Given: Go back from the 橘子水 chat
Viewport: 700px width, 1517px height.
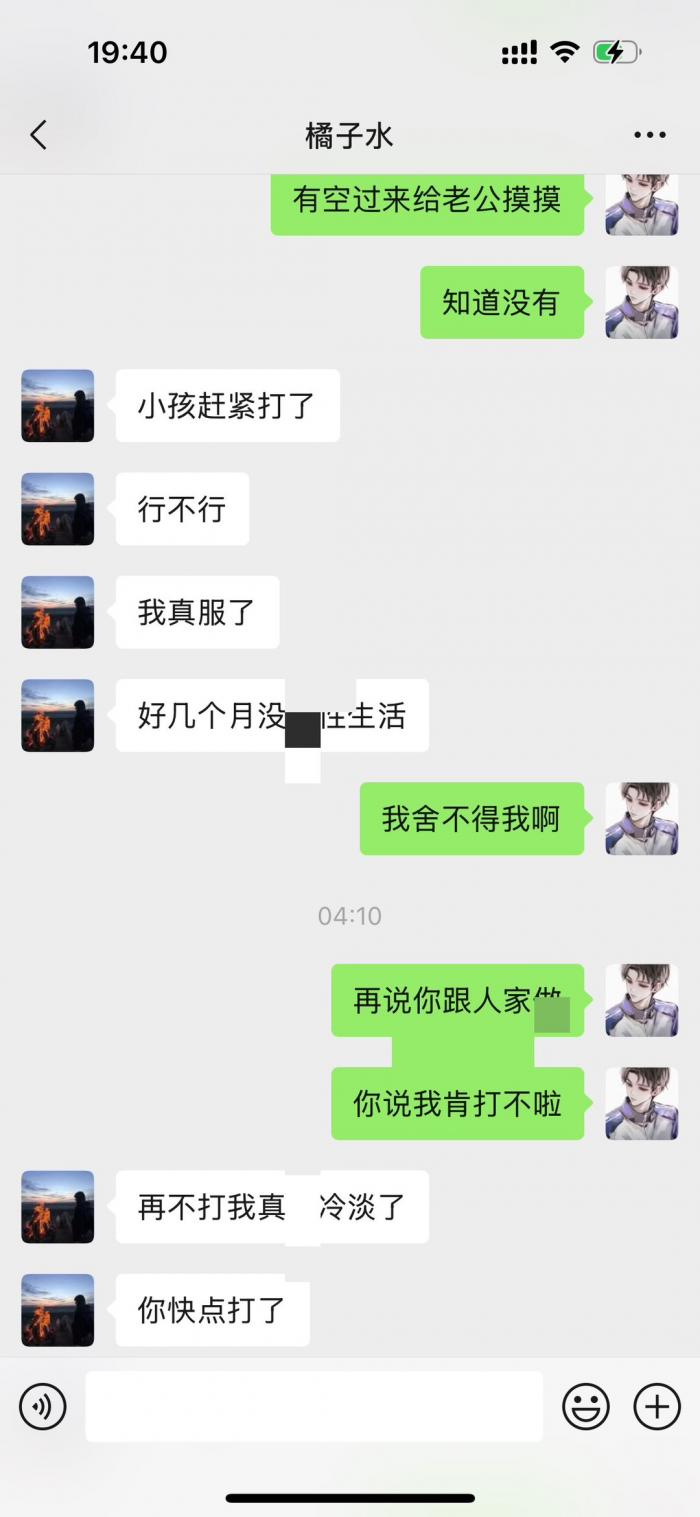Looking at the screenshot, I should click(x=38, y=135).
